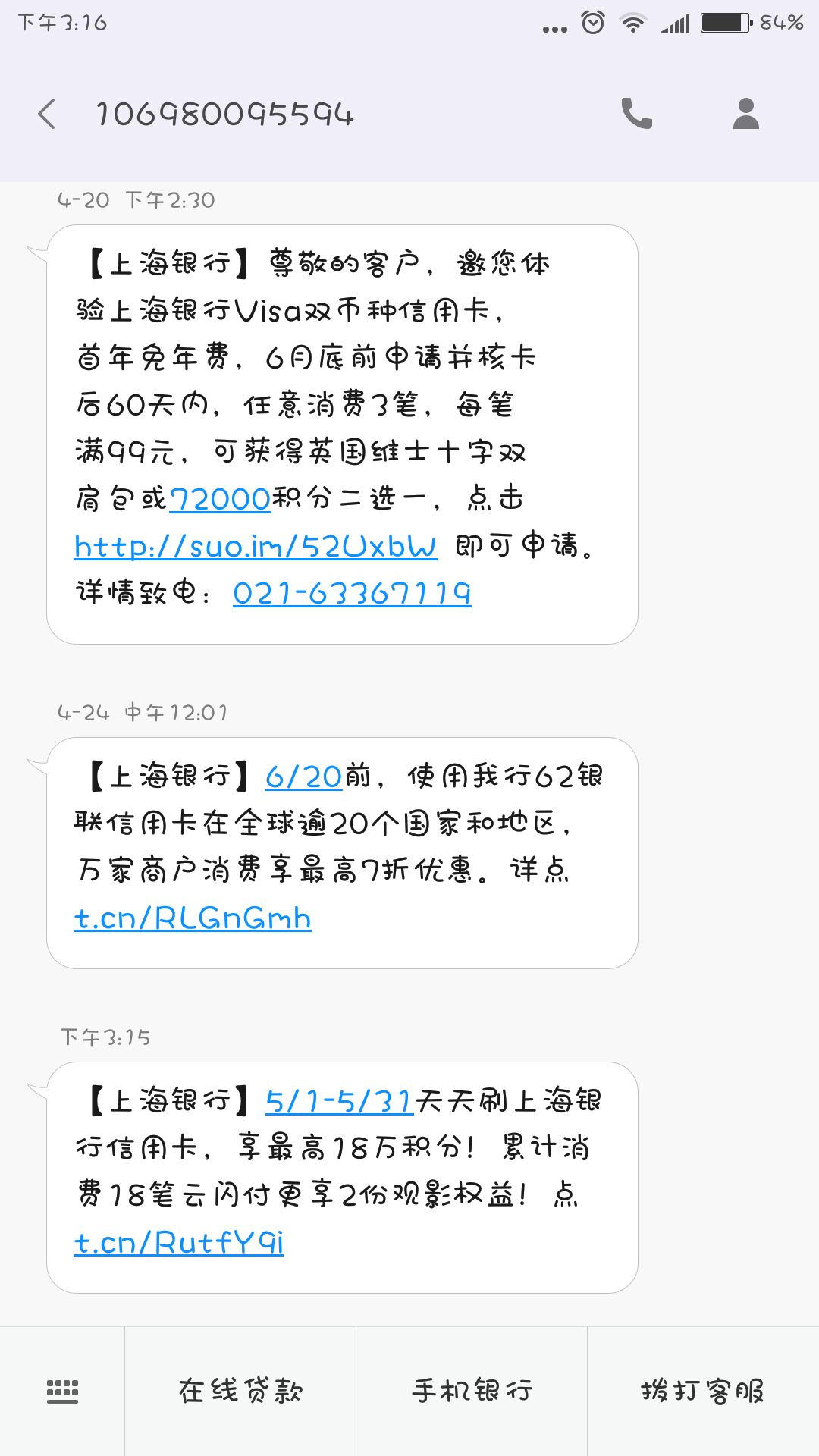
Task: Go back to the message list
Action: coord(47,115)
